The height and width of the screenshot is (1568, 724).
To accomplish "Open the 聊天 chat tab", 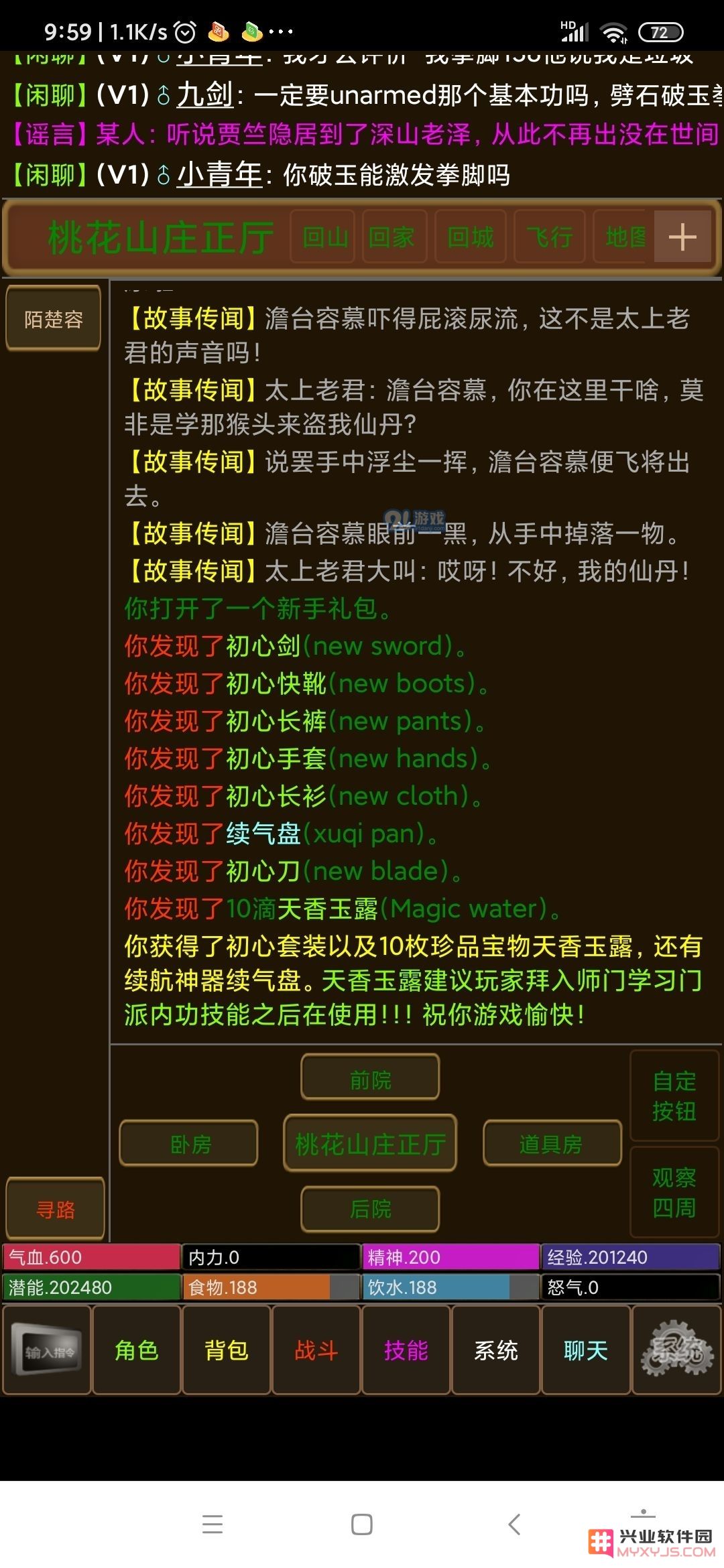I will (x=586, y=1351).
